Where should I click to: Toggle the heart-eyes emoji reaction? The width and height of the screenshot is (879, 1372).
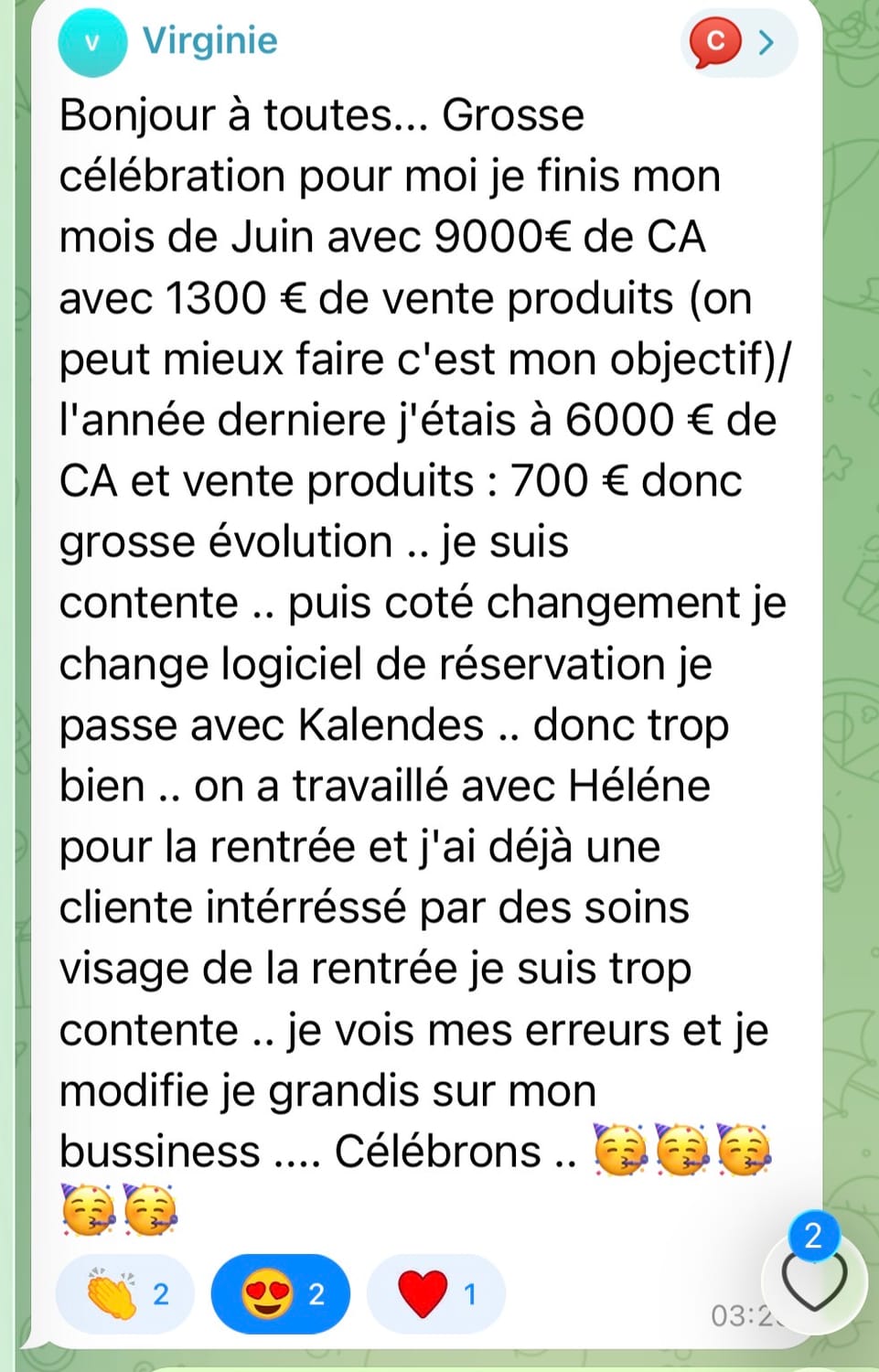tap(281, 1293)
